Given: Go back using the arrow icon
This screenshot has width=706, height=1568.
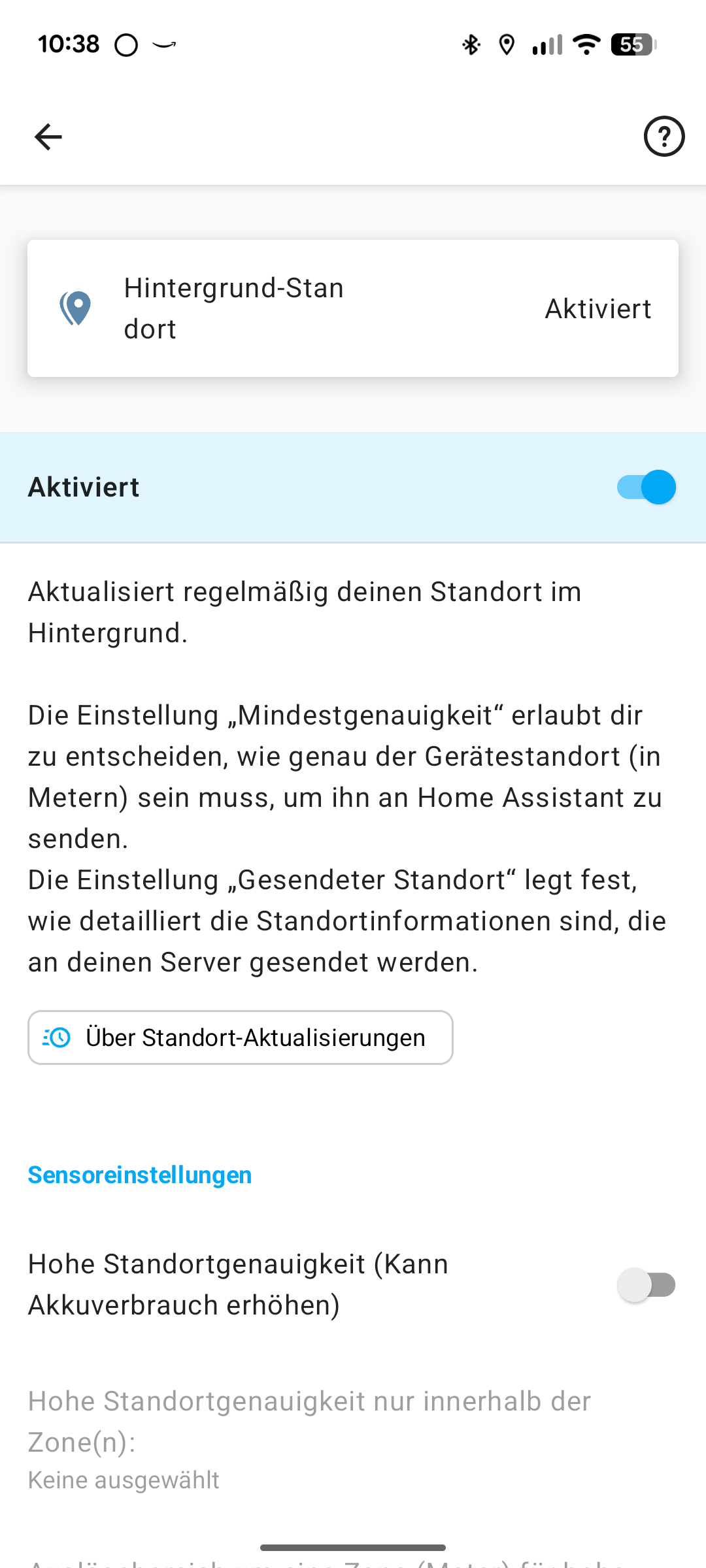Looking at the screenshot, I should coord(48,137).
